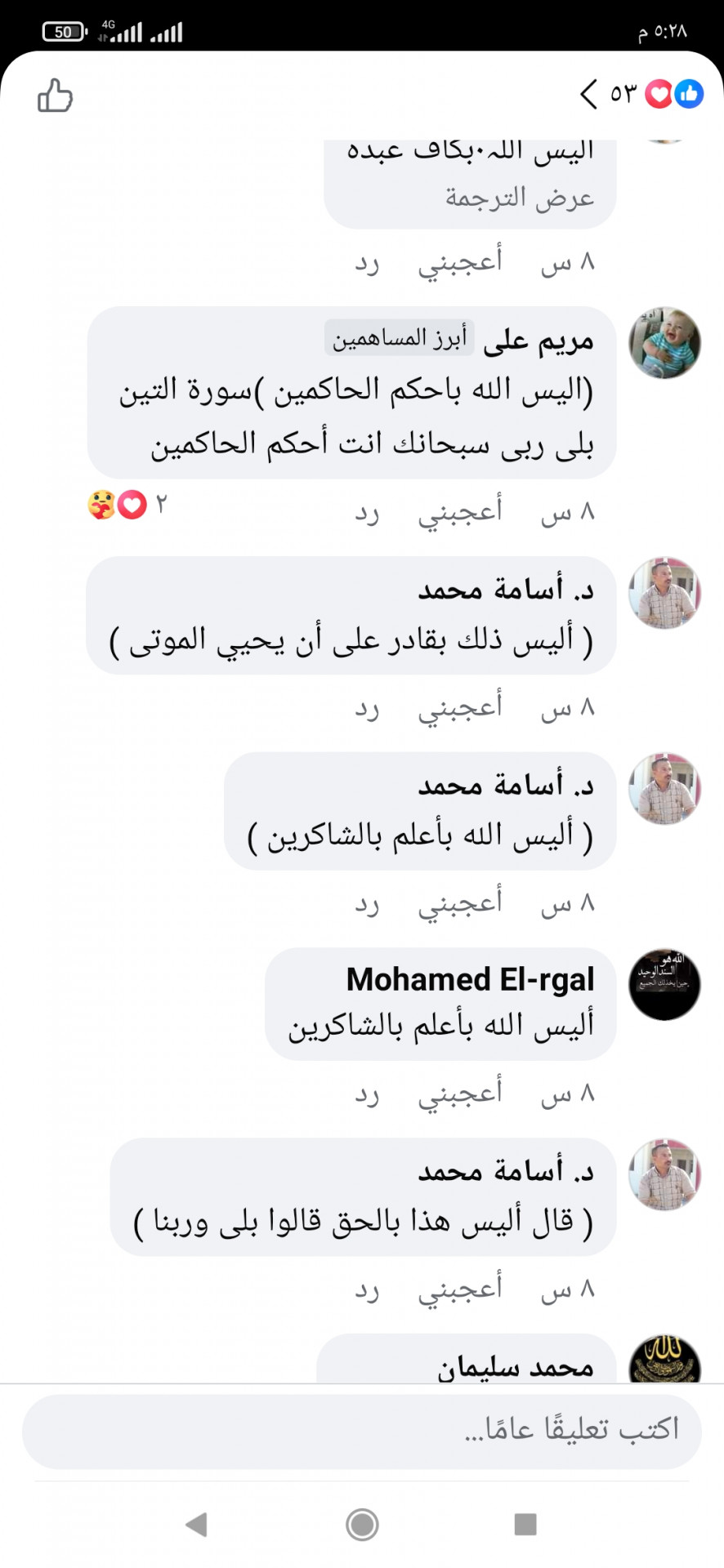Screen dimensions: 724x1568
Task: Reply to the comment ending with بلى وربنا
Action: coord(367,1290)
